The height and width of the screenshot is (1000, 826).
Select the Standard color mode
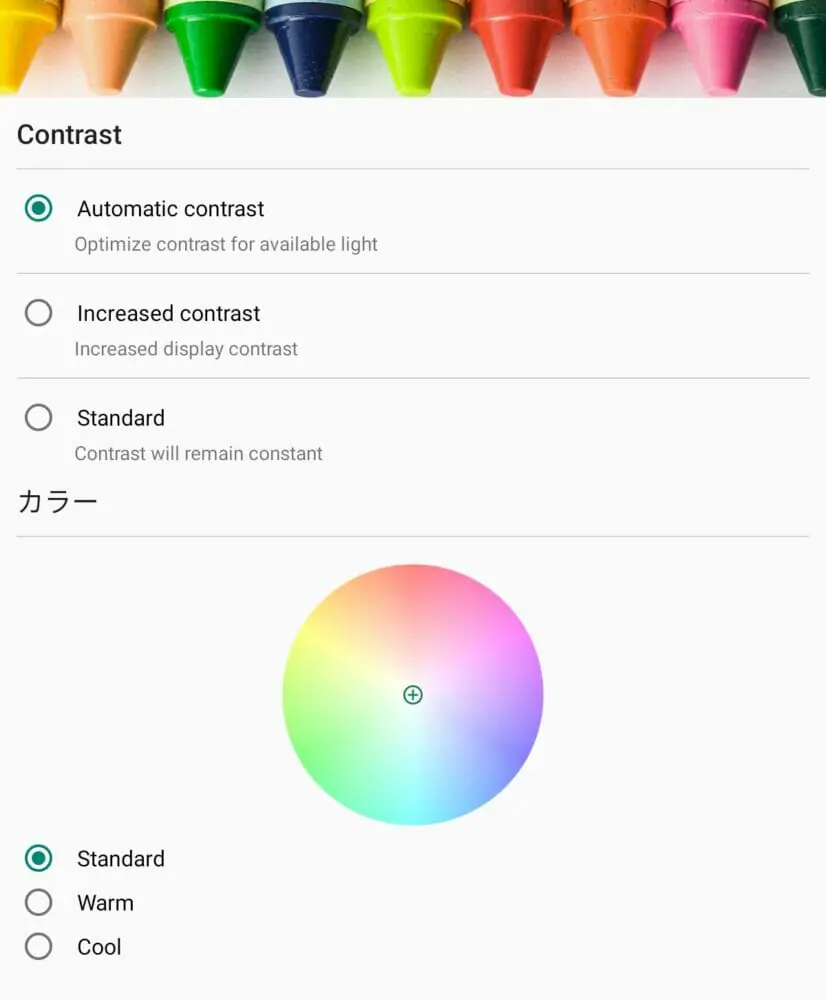pyautogui.click(x=39, y=859)
